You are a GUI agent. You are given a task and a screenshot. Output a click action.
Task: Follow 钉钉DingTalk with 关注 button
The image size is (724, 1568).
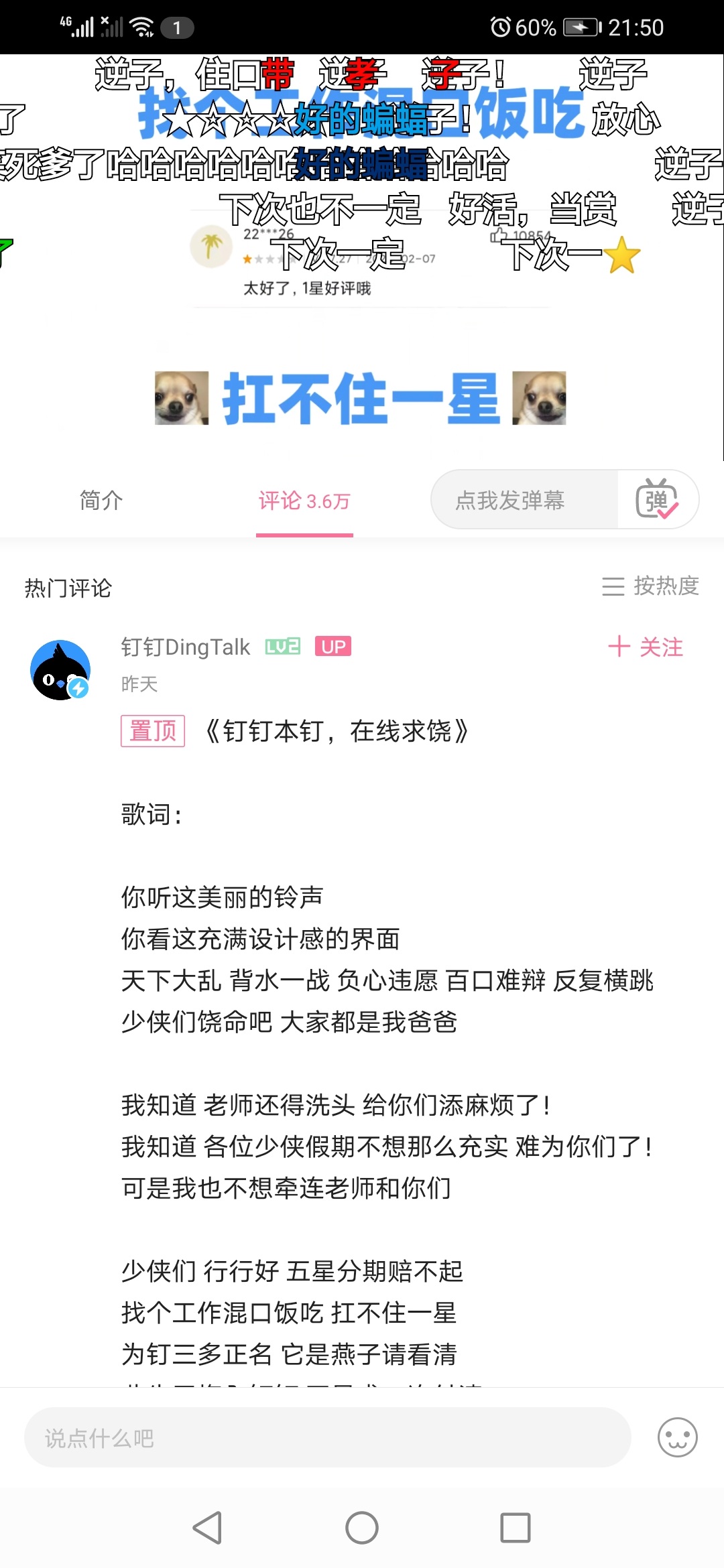pyautogui.click(x=645, y=647)
